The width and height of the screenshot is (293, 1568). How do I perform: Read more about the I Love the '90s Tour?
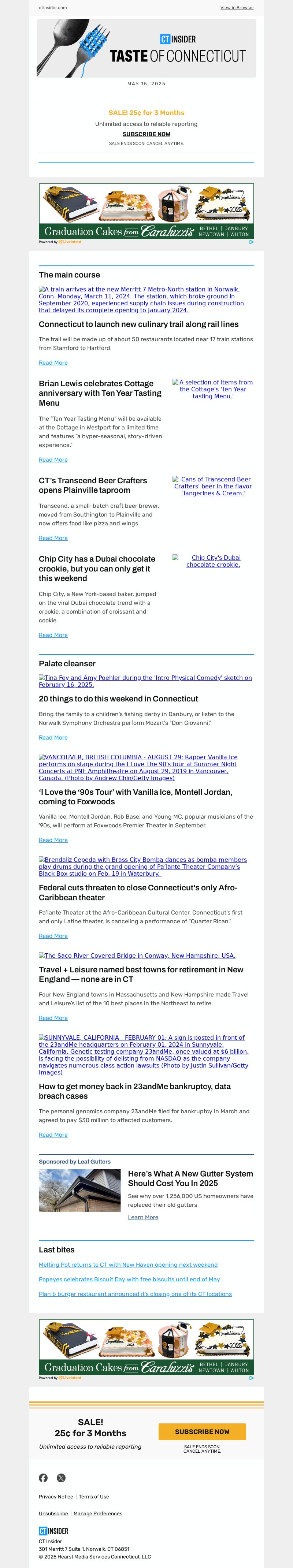pos(53,840)
